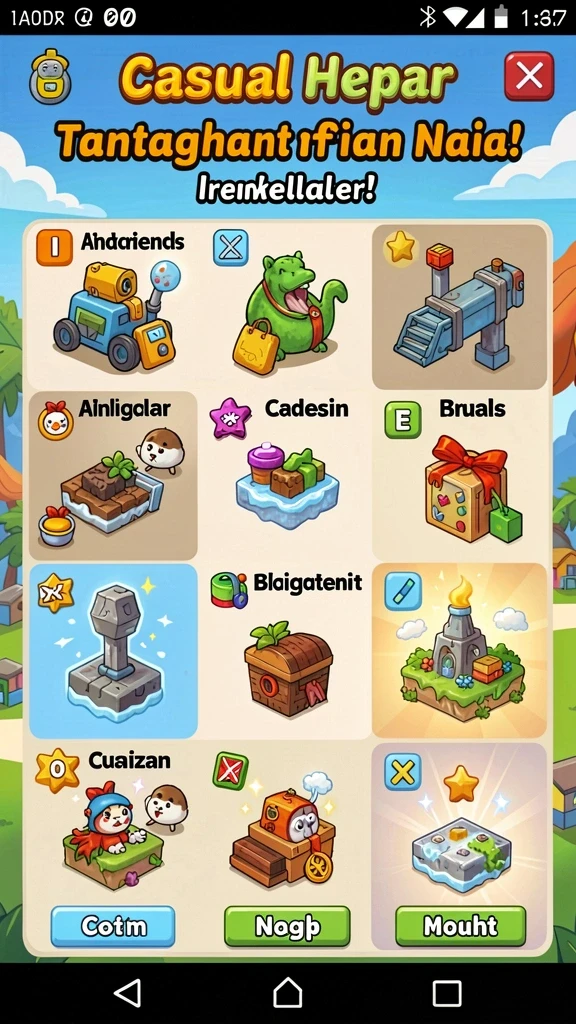Tap the green Nogb button
This screenshot has width=576, height=1024.
point(287,926)
